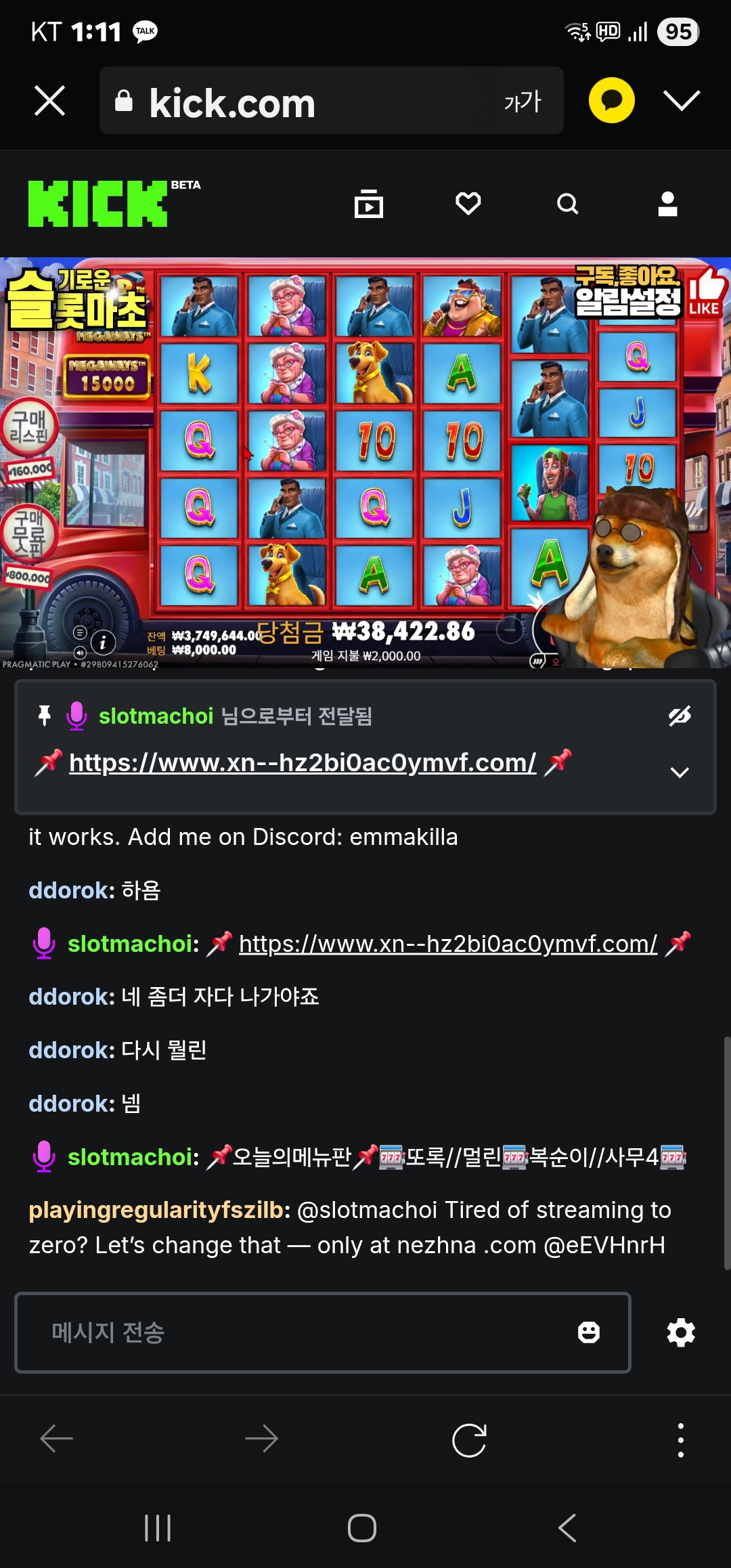The image size is (731, 1568).
Task: Tap the live stream video player
Action: click(365, 462)
